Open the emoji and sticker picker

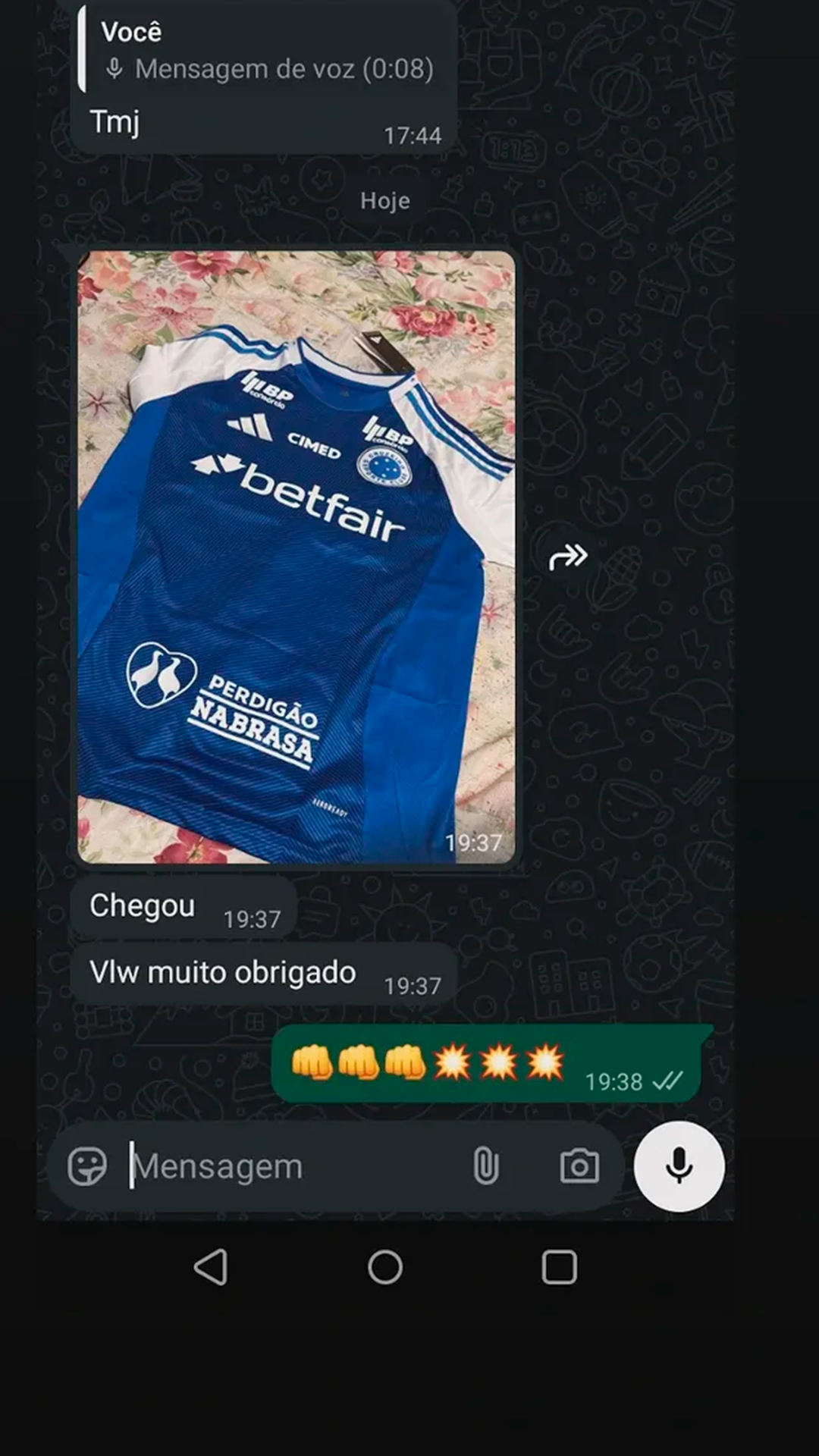87,1166
